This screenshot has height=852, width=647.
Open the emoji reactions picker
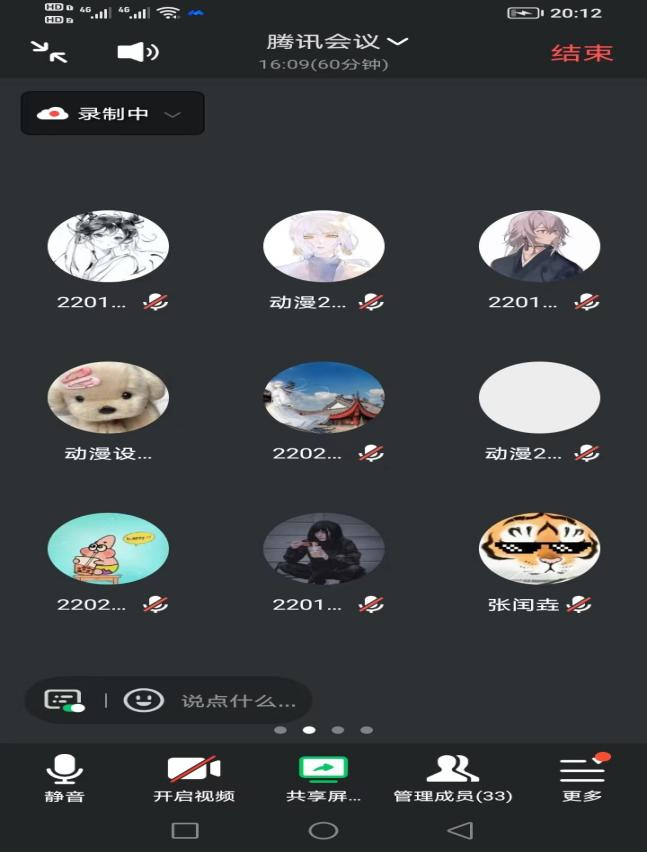143,701
